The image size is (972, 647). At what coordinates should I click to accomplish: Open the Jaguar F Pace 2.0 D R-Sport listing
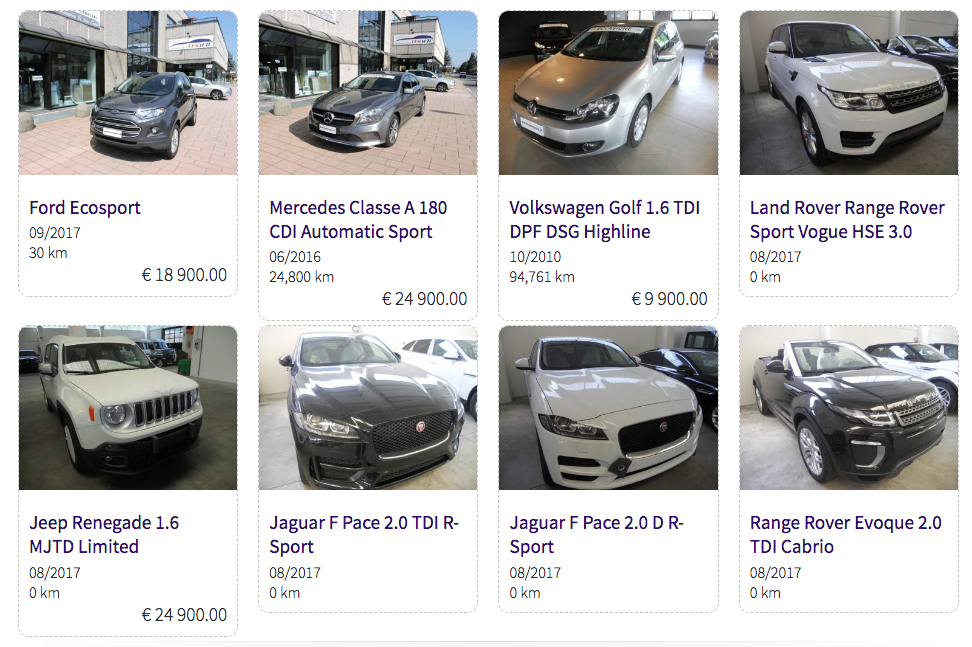[596, 535]
